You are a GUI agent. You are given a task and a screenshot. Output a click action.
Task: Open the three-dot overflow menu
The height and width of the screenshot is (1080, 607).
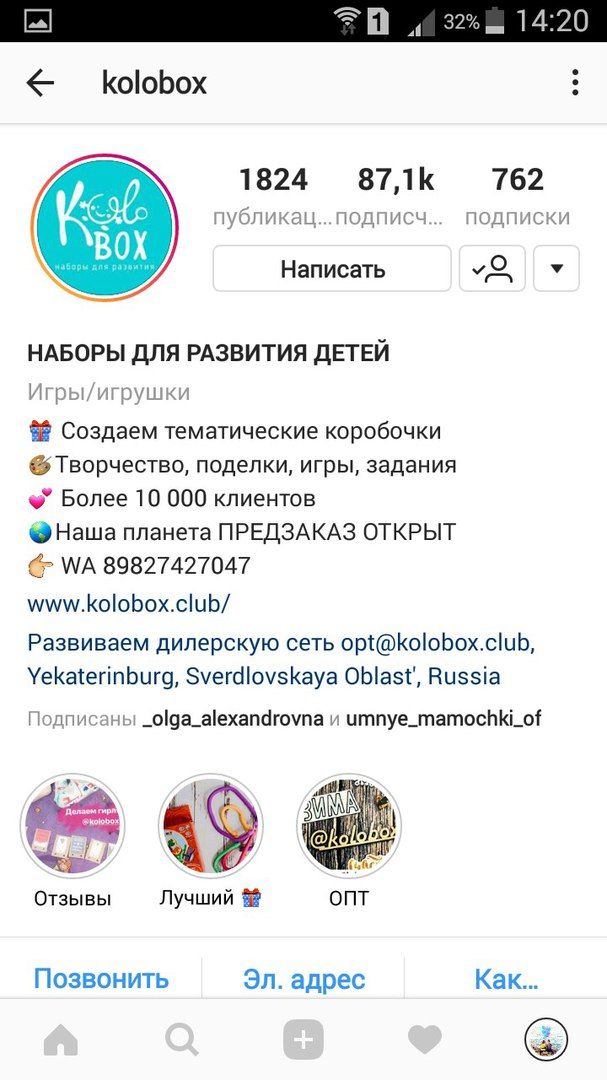tap(575, 83)
